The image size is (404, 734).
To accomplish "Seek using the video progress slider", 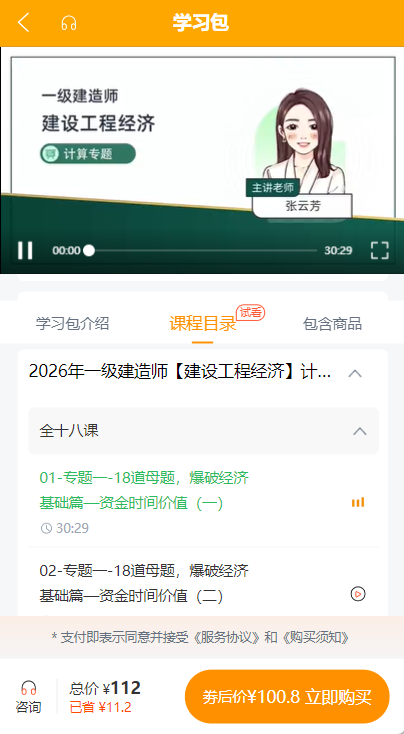I will click(x=203, y=250).
